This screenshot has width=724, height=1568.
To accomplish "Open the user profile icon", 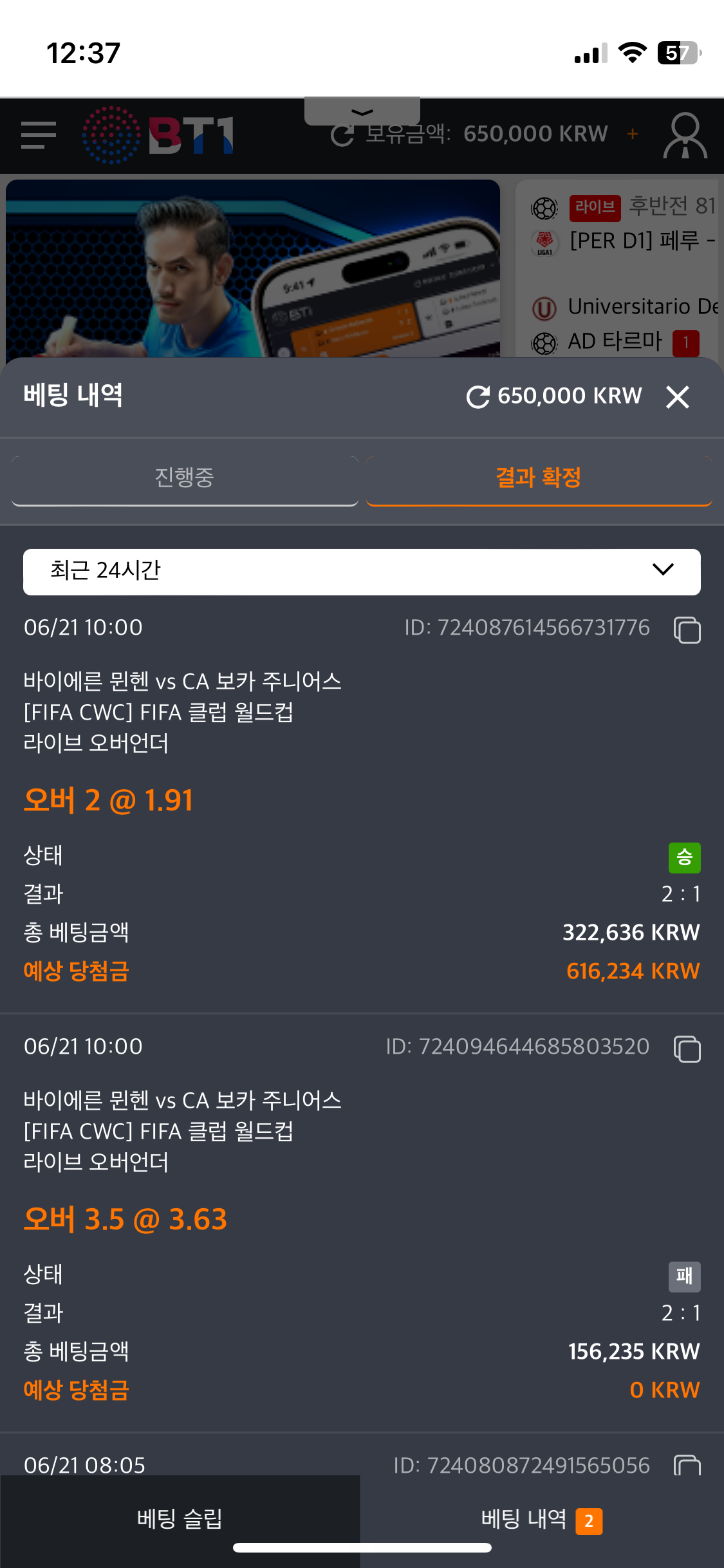I will (x=685, y=135).
